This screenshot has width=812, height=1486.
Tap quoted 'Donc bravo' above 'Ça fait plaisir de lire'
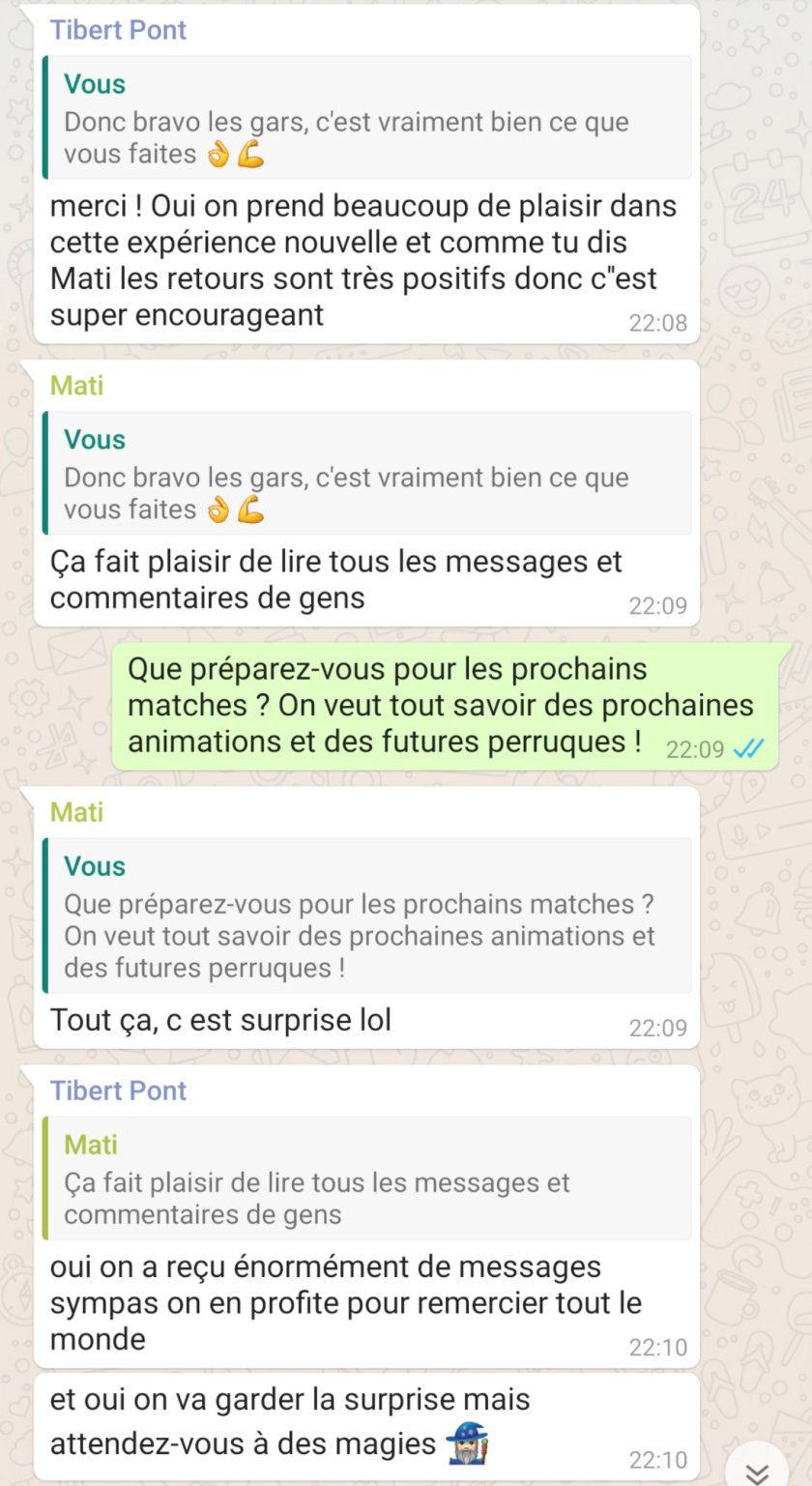click(367, 474)
